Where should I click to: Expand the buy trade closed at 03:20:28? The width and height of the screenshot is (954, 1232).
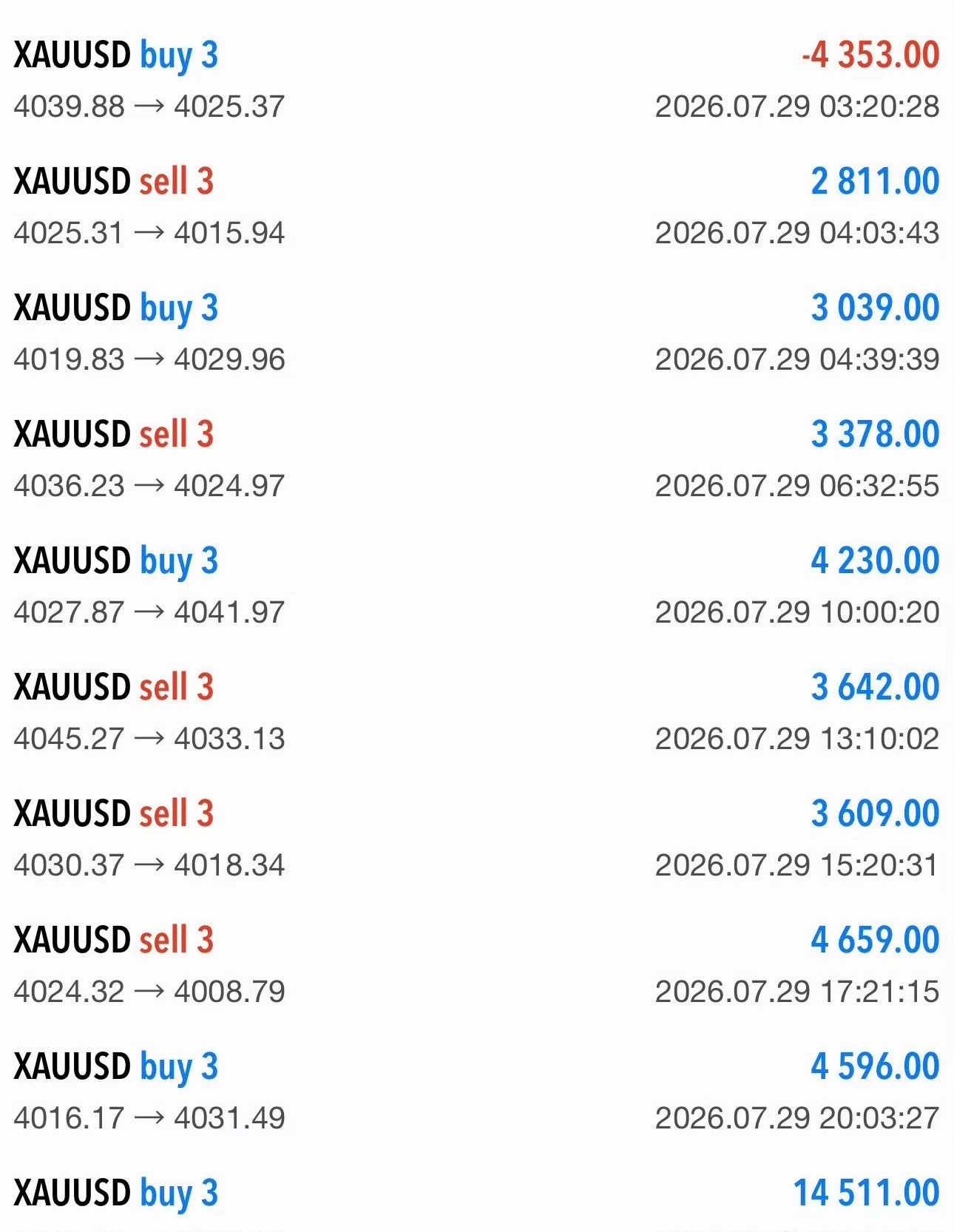477,80
